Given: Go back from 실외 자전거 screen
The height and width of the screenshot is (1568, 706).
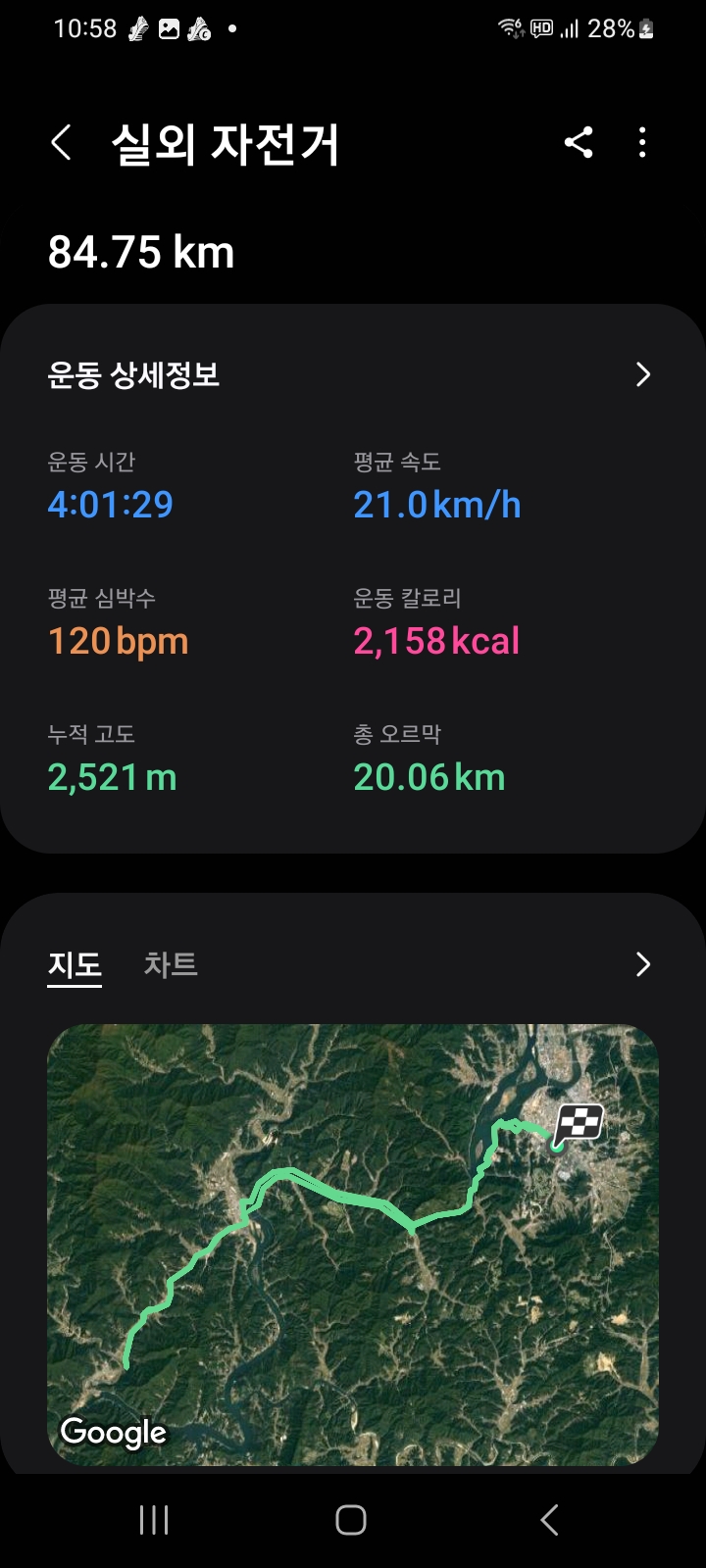Looking at the screenshot, I should [61, 143].
